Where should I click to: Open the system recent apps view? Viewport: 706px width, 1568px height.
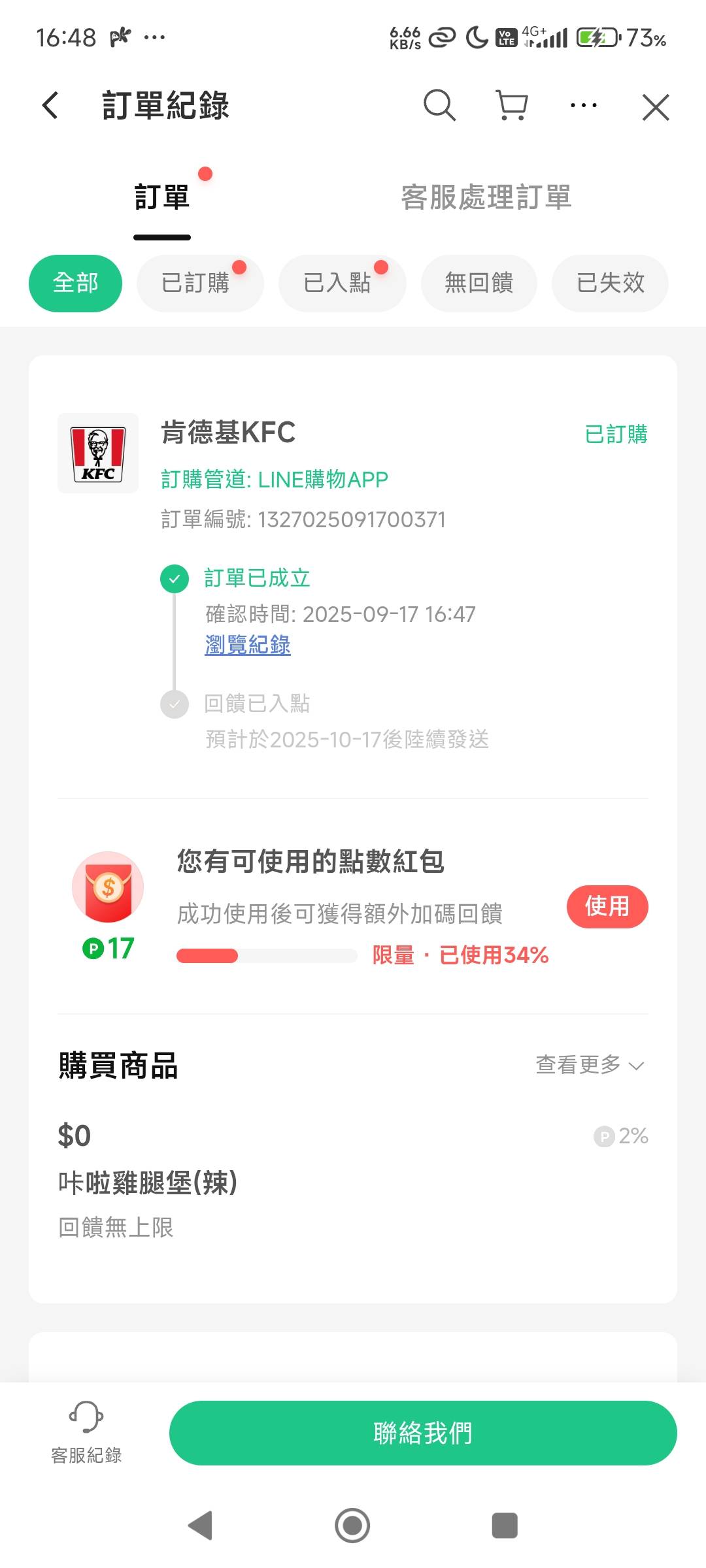tap(504, 1526)
